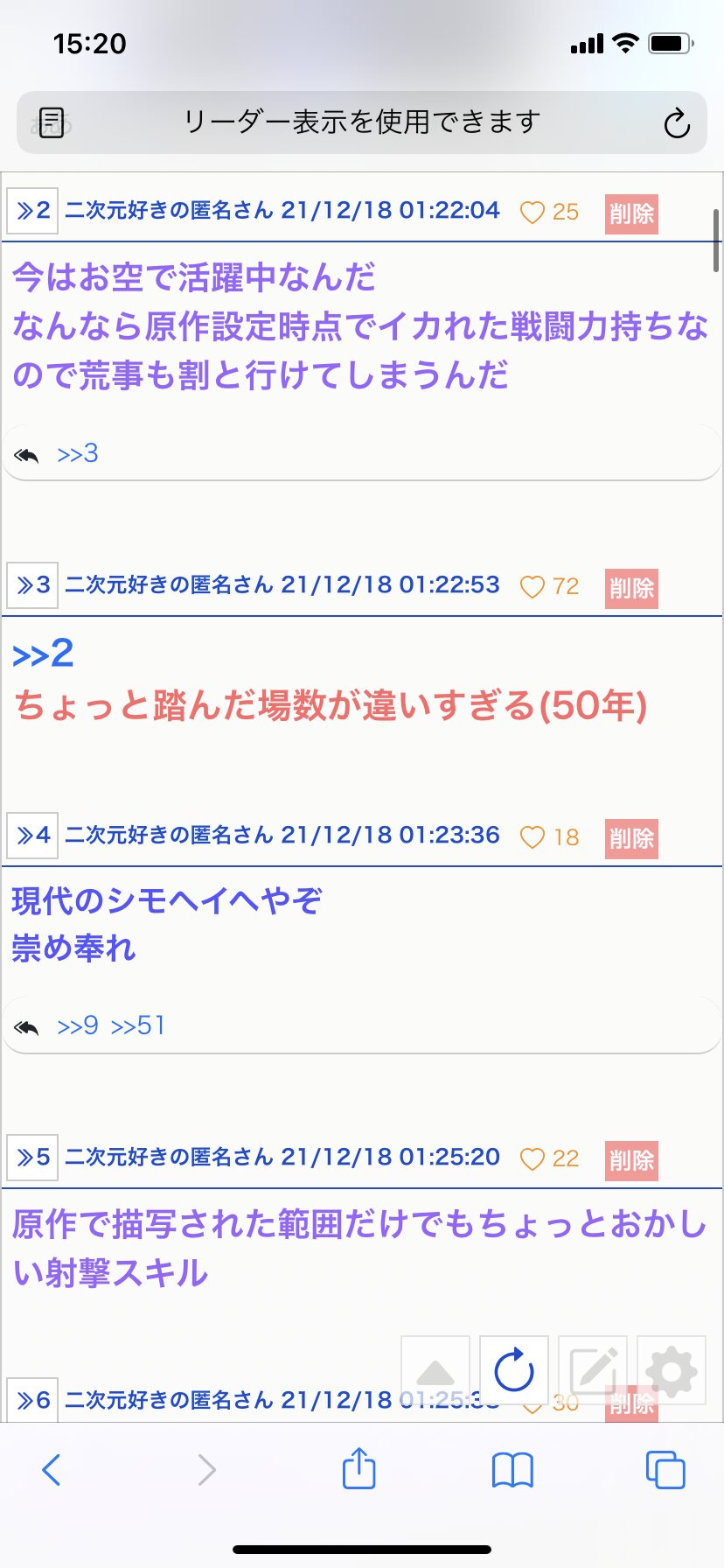The height and width of the screenshot is (1568, 724).
Task: Open settings gear floating button
Action: (672, 1370)
